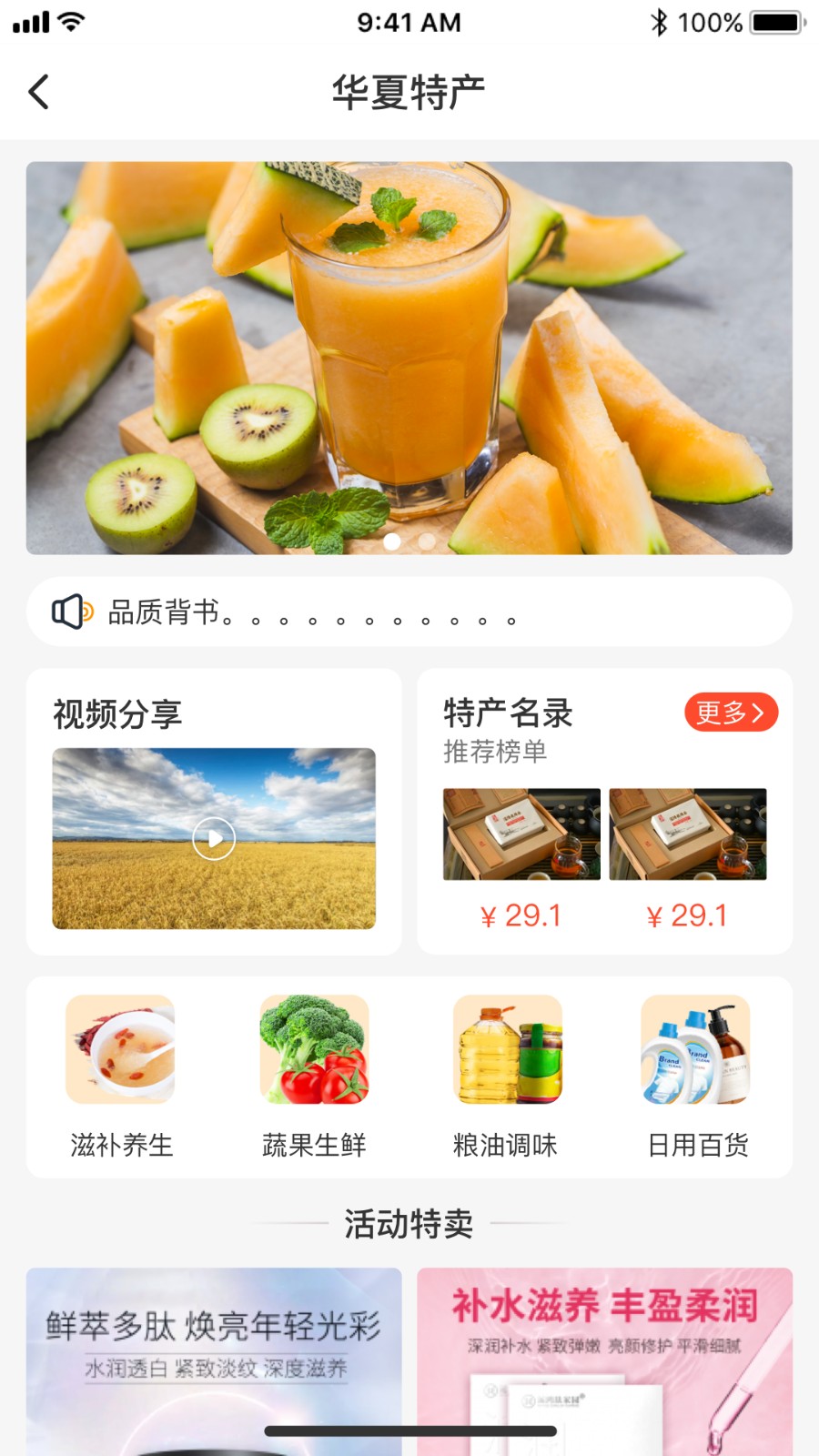Select the 粮油调味 category

coord(506,1076)
